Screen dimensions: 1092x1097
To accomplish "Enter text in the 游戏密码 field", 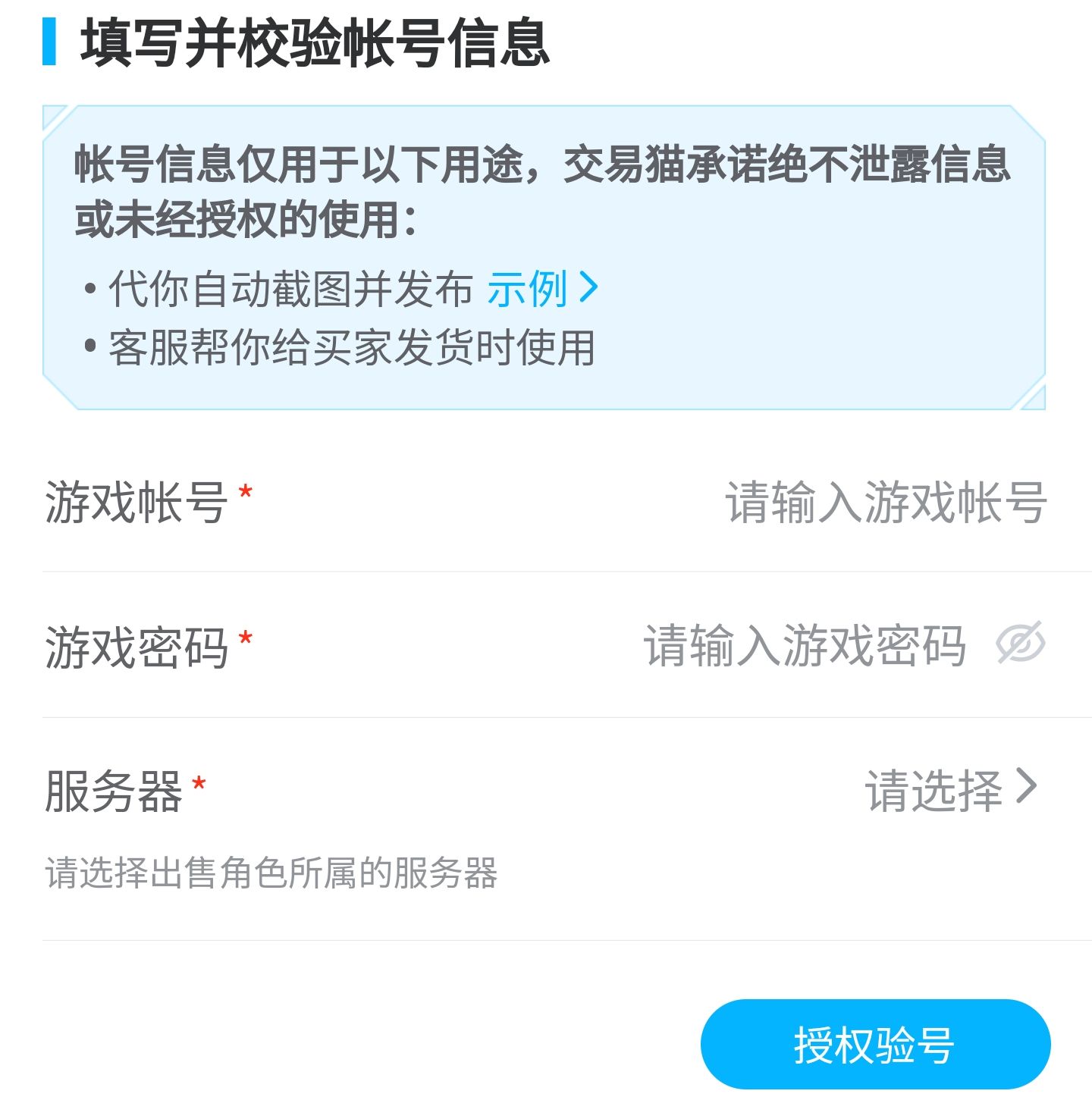I will pyautogui.click(x=804, y=646).
